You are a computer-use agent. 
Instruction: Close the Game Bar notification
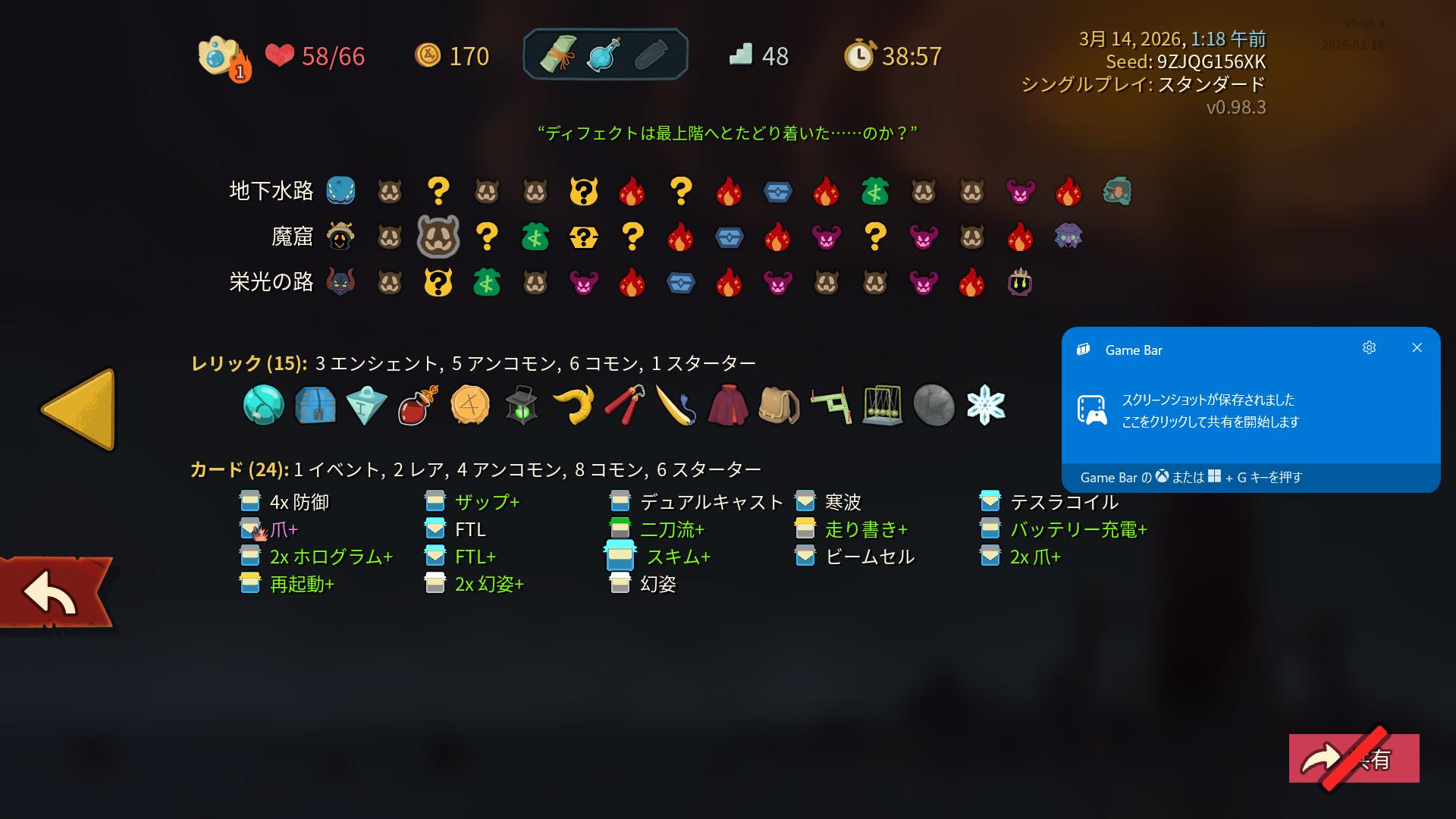(x=1417, y=347)
